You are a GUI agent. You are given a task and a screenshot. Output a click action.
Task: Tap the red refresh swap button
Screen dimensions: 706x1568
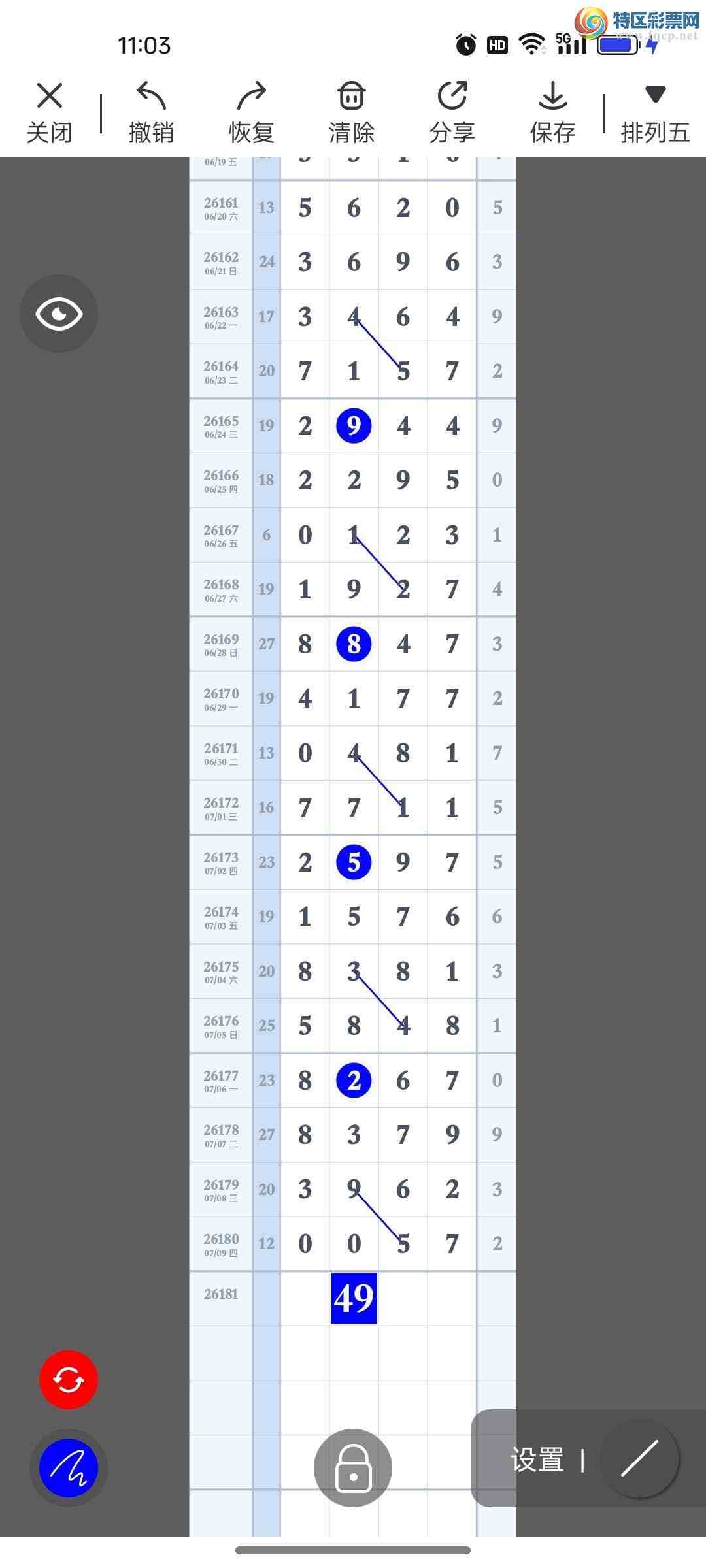pos(69,1380)
